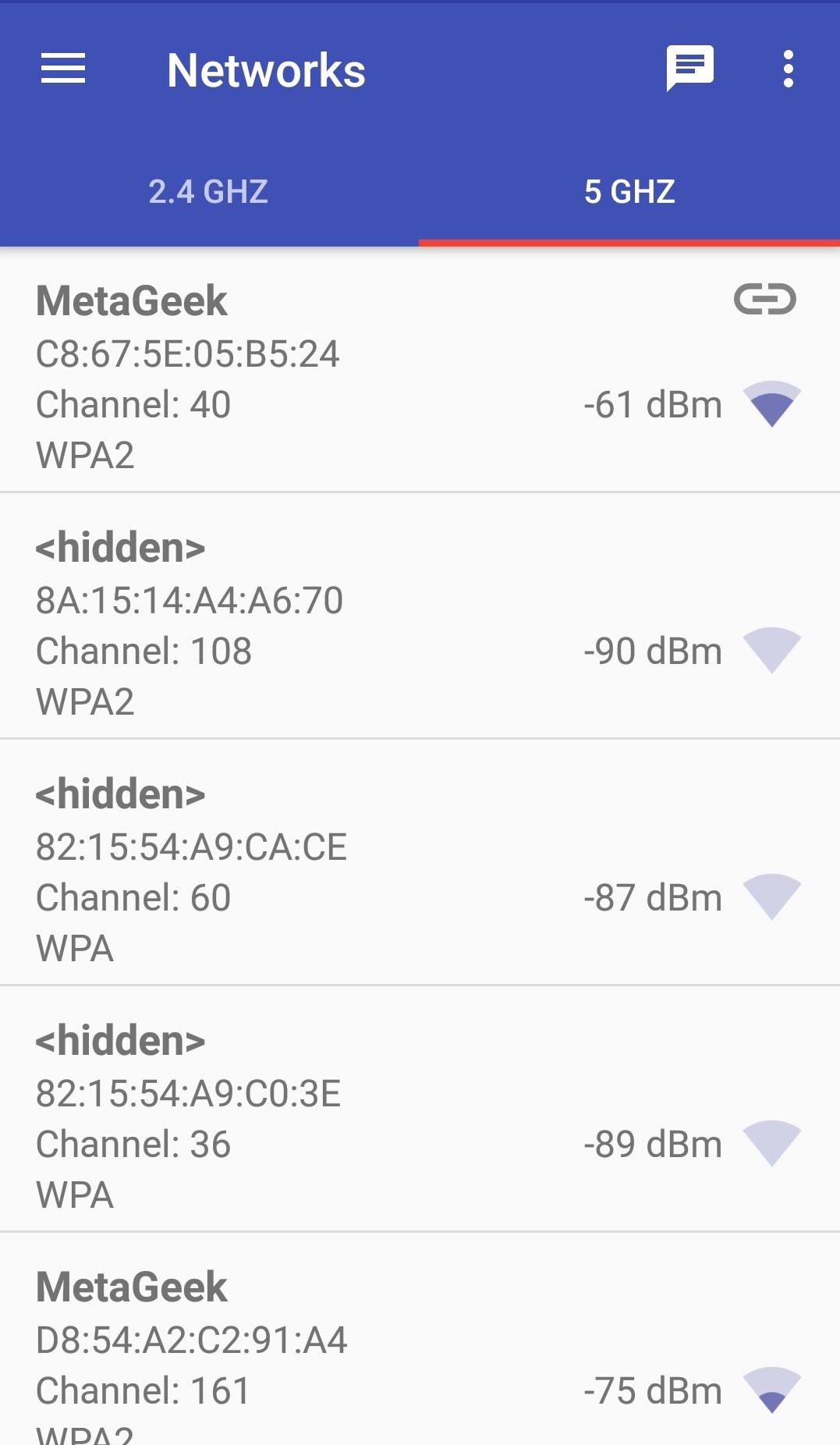Open MetaGeek network on channel 40
Viewport: 840px width, 1445px height.
420,370
